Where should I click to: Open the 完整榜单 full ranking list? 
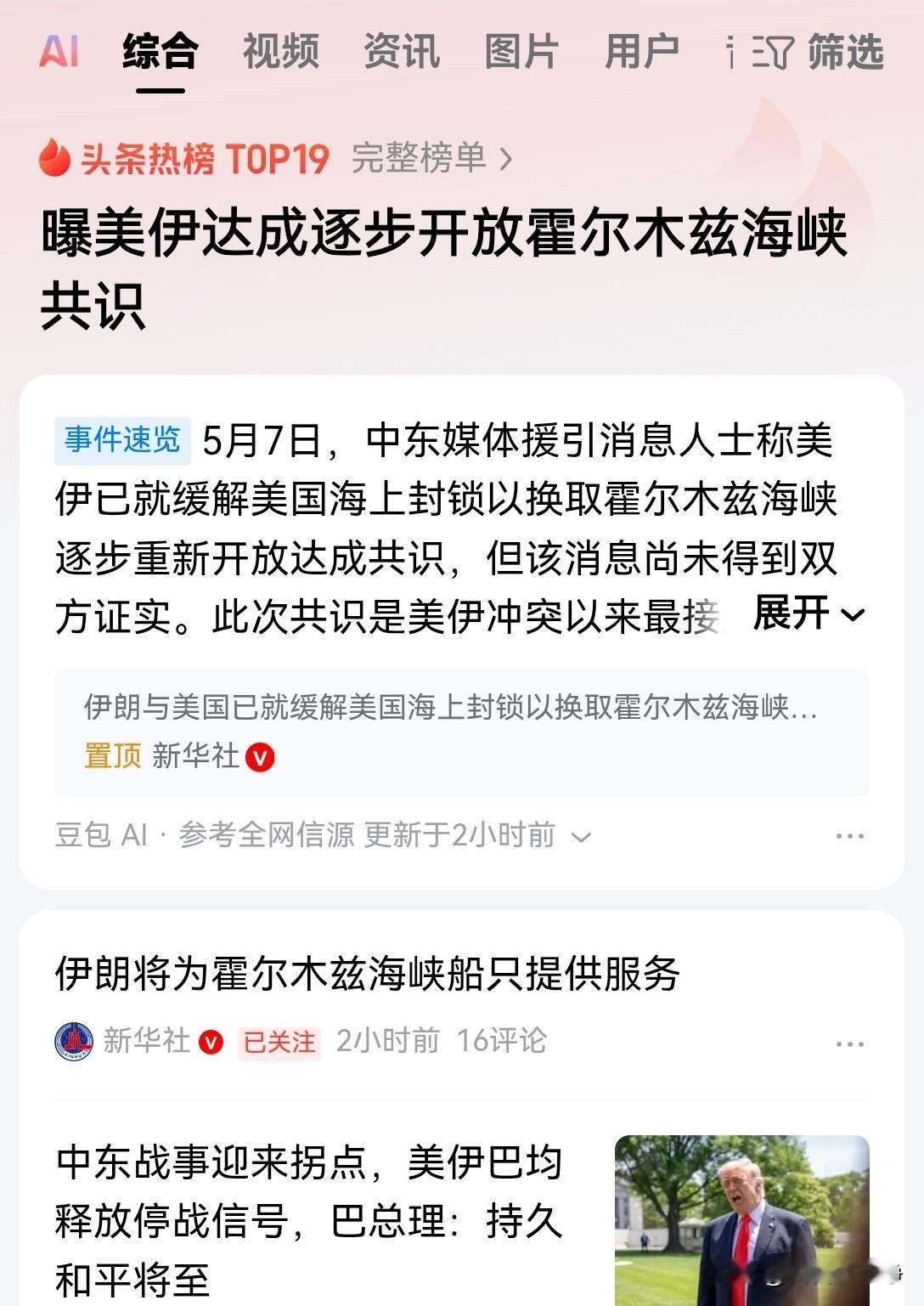[432, 158]
